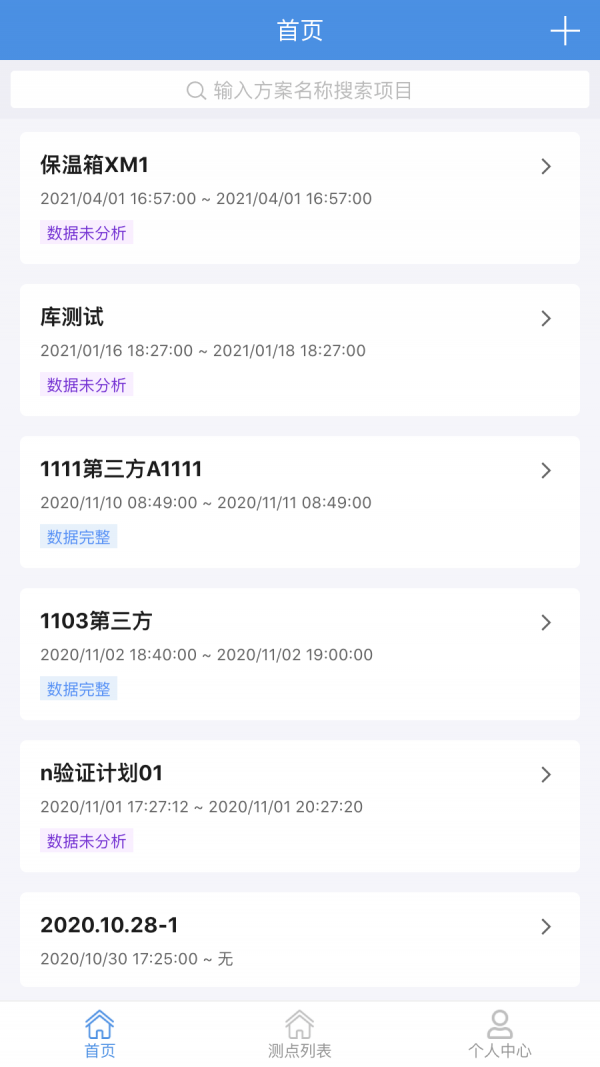Select the 首页 tab
Screen dimensions: 600x1067
coord(100,1034)
